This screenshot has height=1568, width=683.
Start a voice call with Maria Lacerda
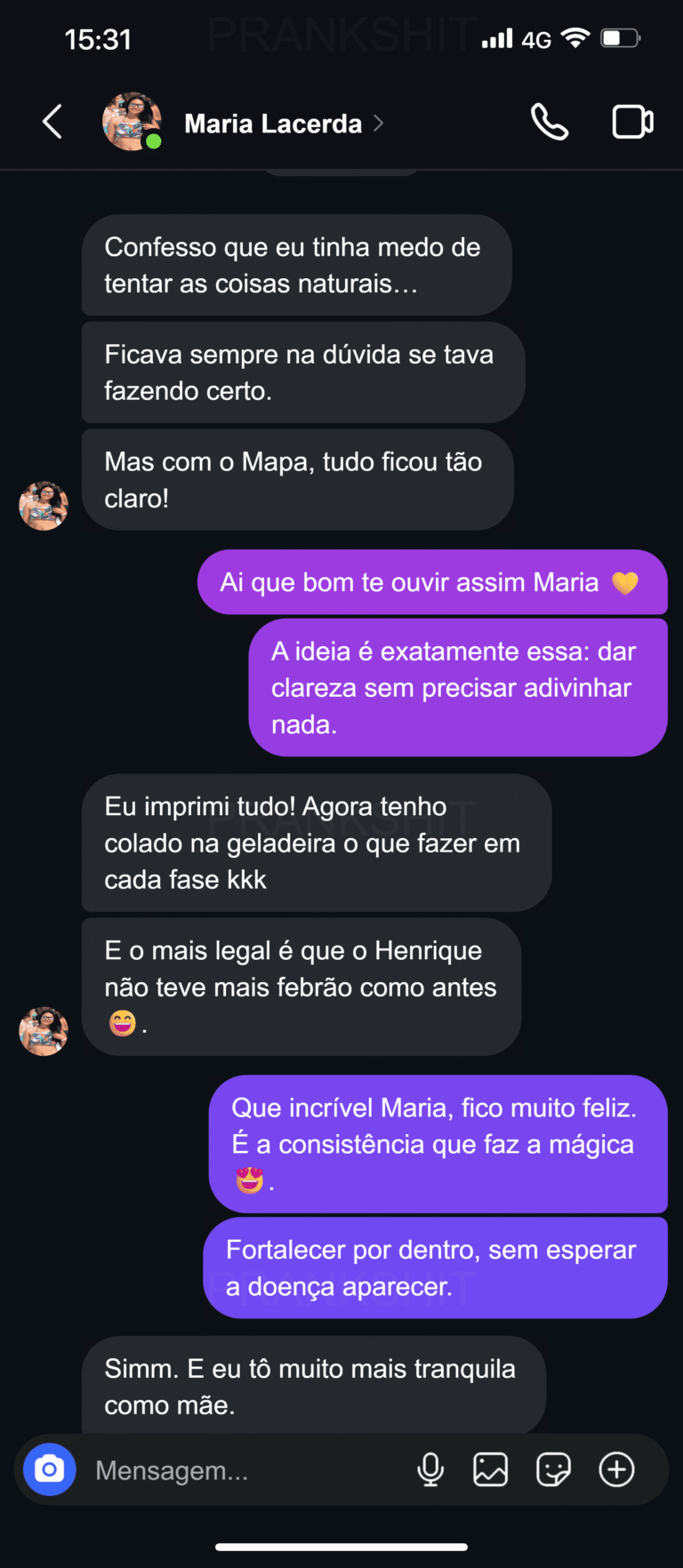(549, 123)
